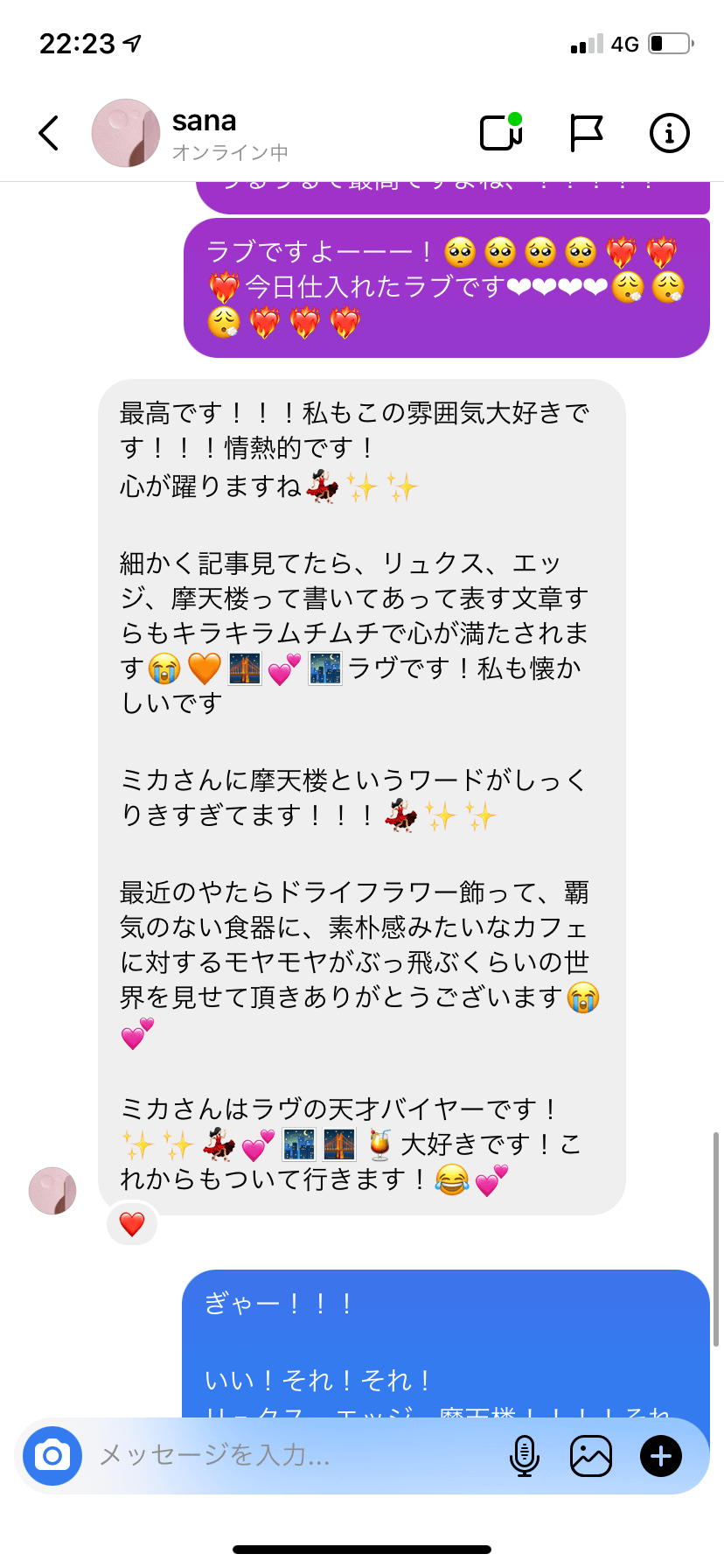The width and height of the screenshot is (724, 1568).
Task: Open sana's profile picture in header
Action: click(126, 133)
